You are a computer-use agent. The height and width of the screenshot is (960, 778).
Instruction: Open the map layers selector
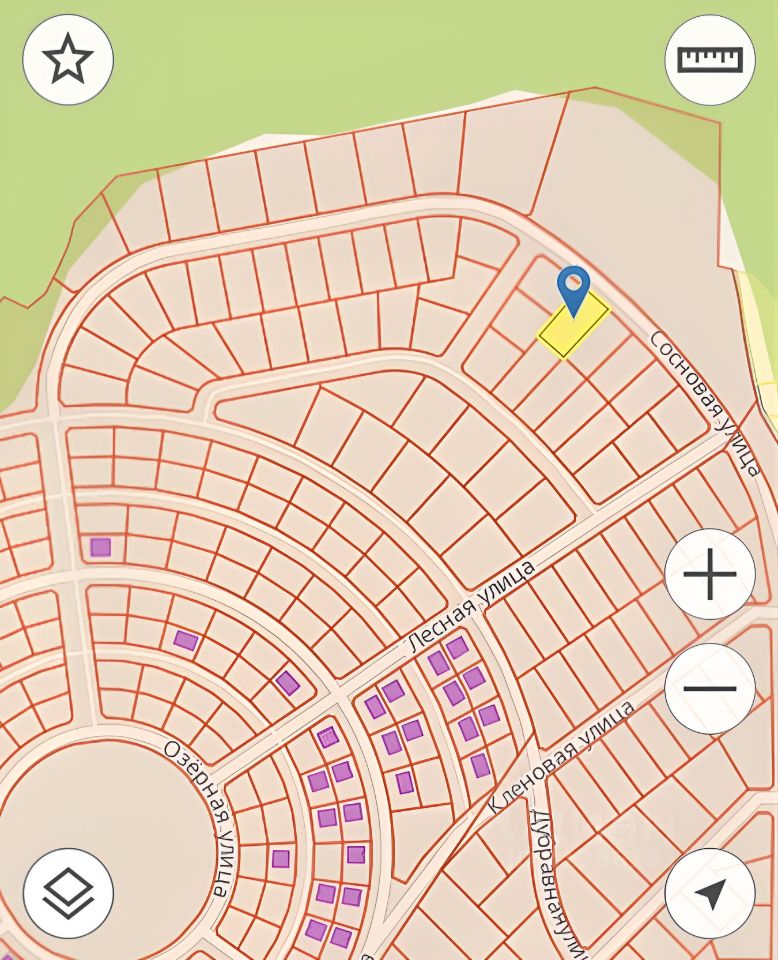coord(68,893)
